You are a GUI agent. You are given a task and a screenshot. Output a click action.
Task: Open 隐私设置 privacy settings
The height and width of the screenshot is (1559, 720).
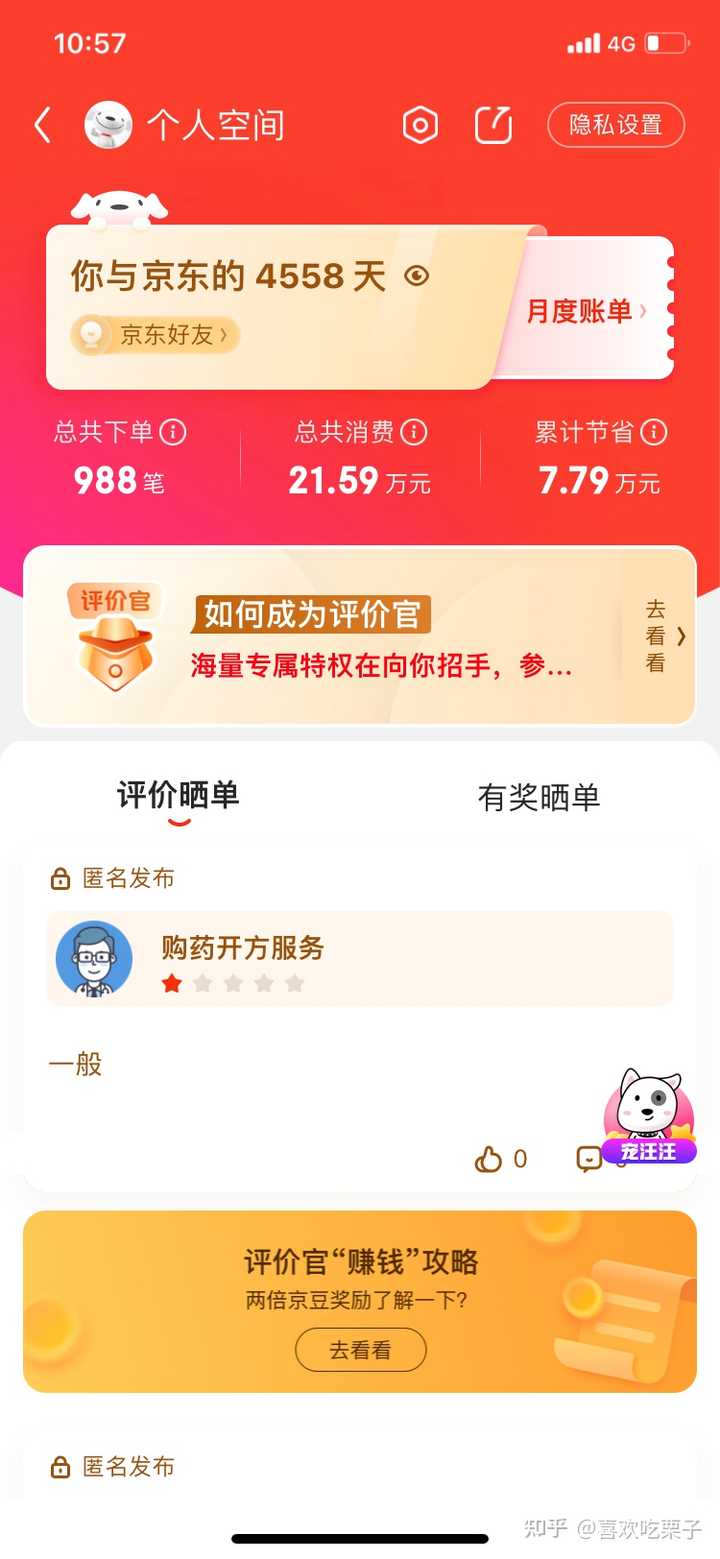615,126
